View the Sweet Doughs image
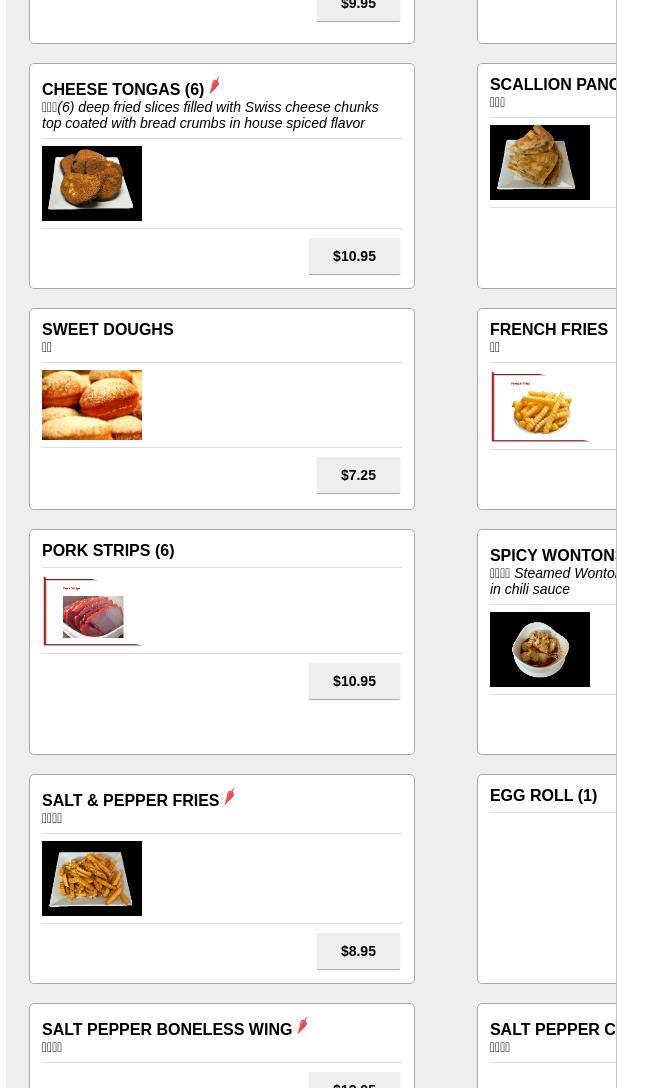Screen dimensions: 650x1088 point(92,405)
